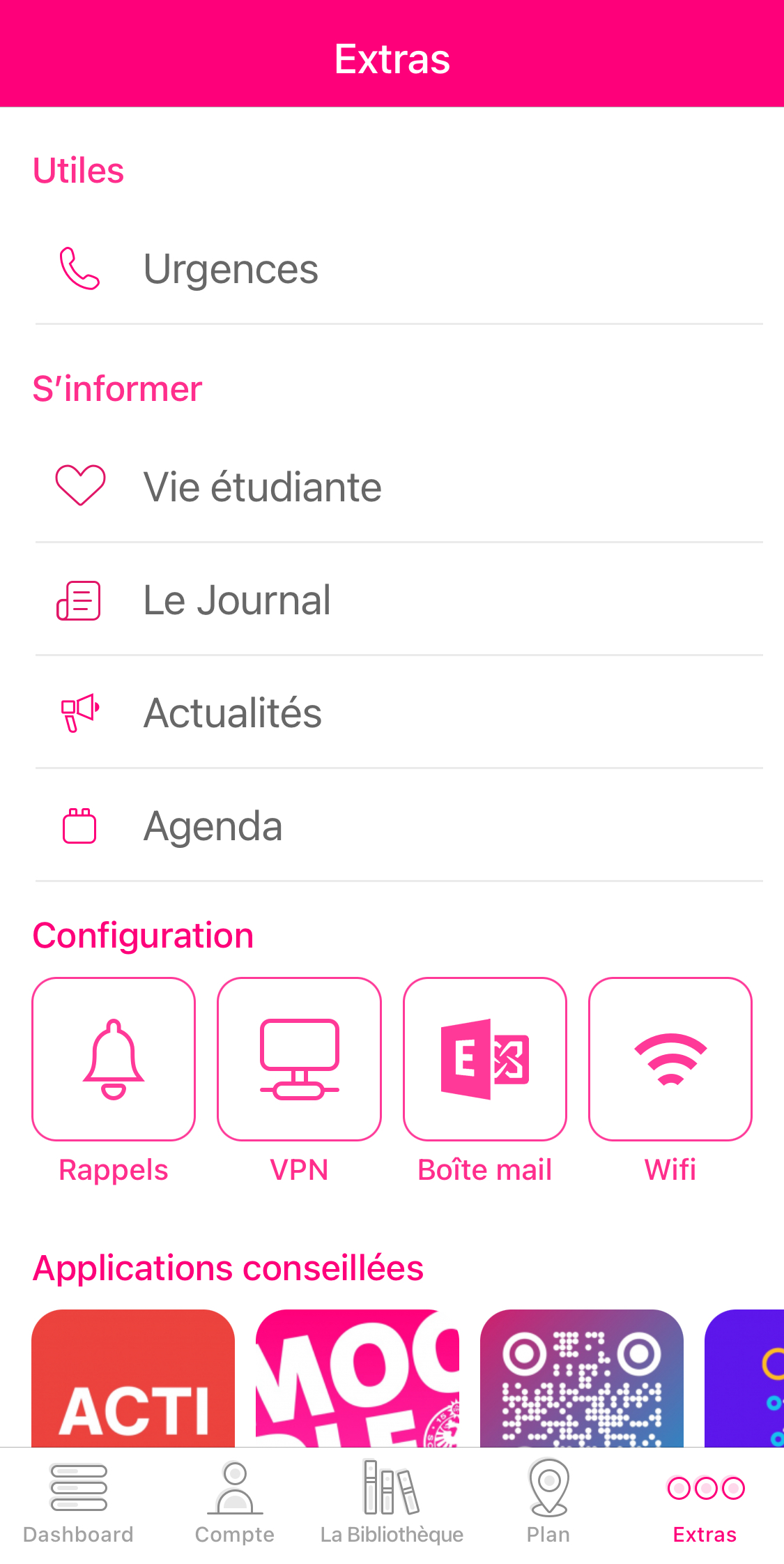784x1564 pixels.
Task: Show the Plan tab
Action: [548, 1502]
